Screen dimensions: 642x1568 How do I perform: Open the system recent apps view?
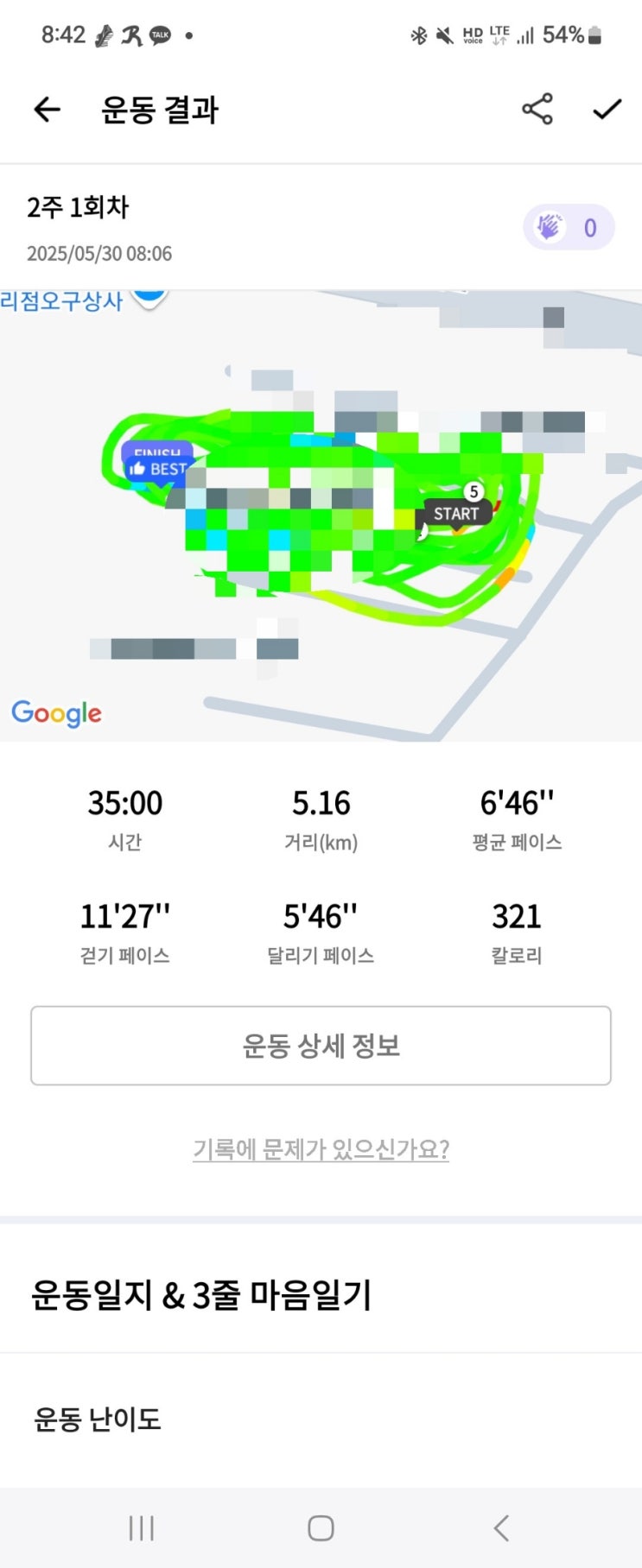click(x=141, y=1527)
